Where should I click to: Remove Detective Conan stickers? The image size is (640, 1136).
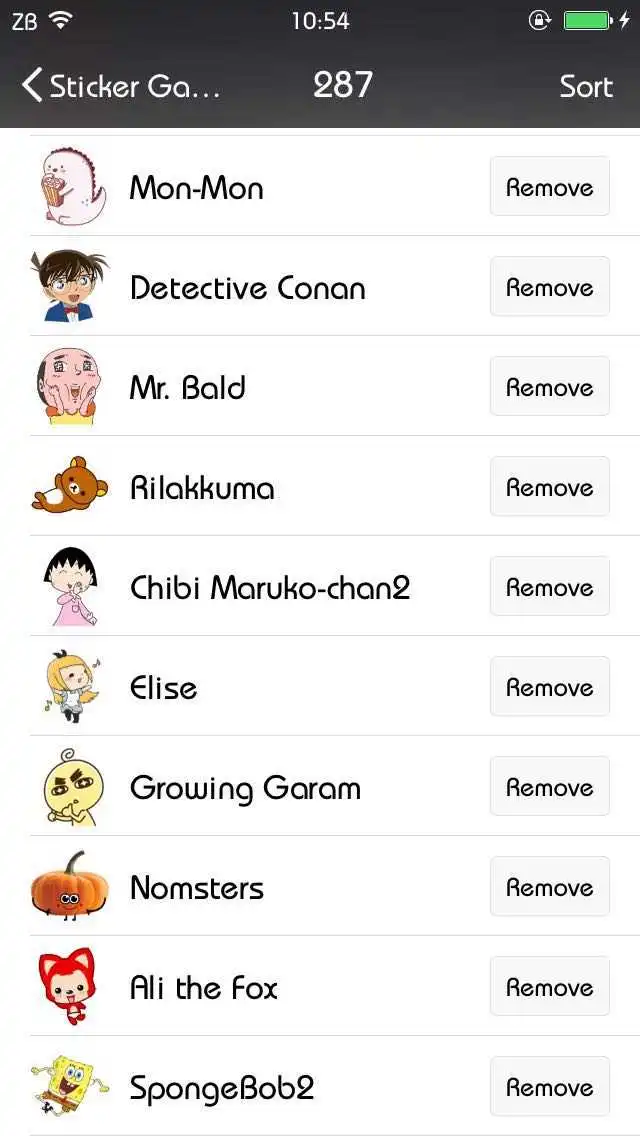pos(549,287)
